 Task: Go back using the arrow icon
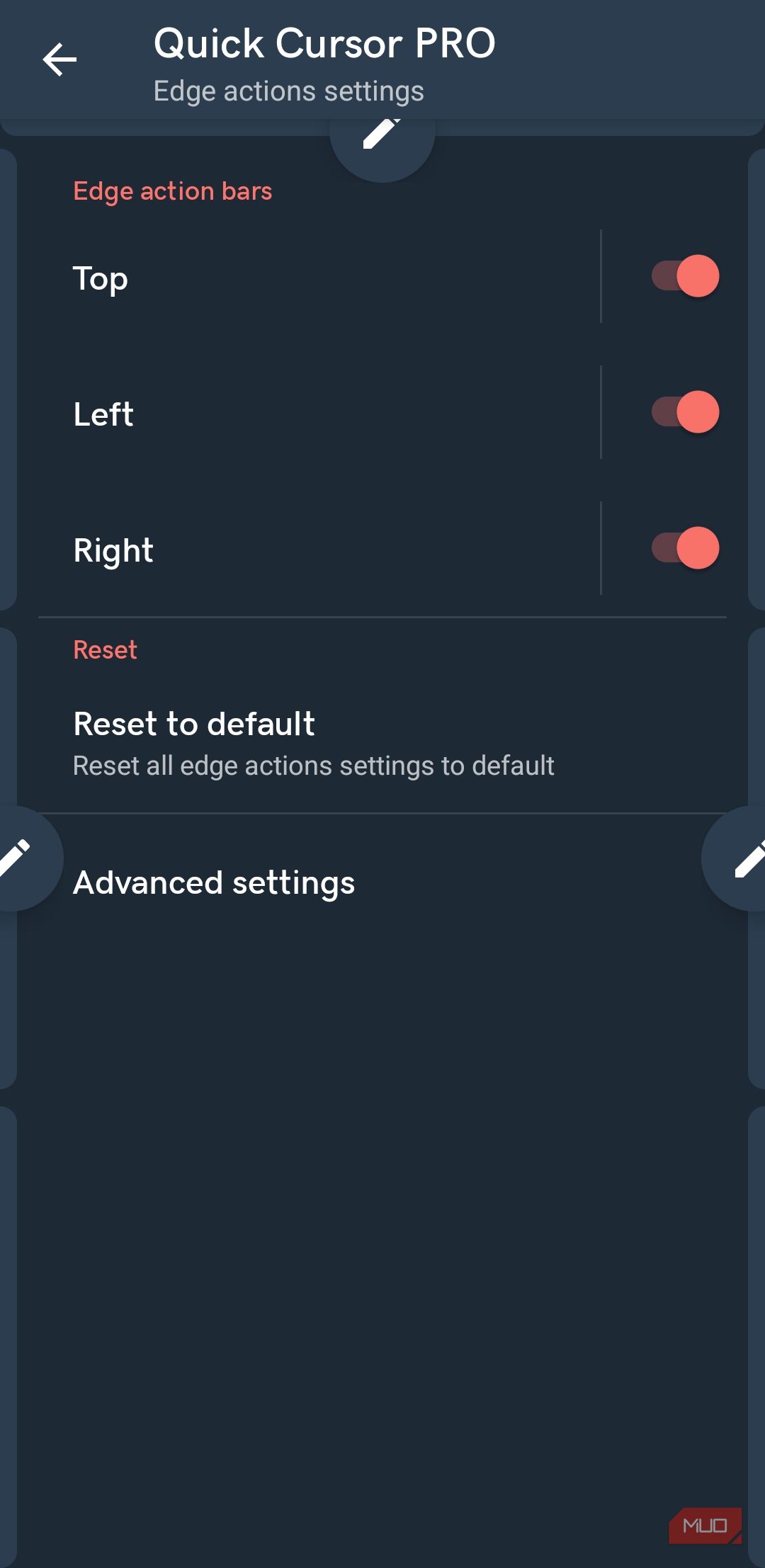(59, 59)
